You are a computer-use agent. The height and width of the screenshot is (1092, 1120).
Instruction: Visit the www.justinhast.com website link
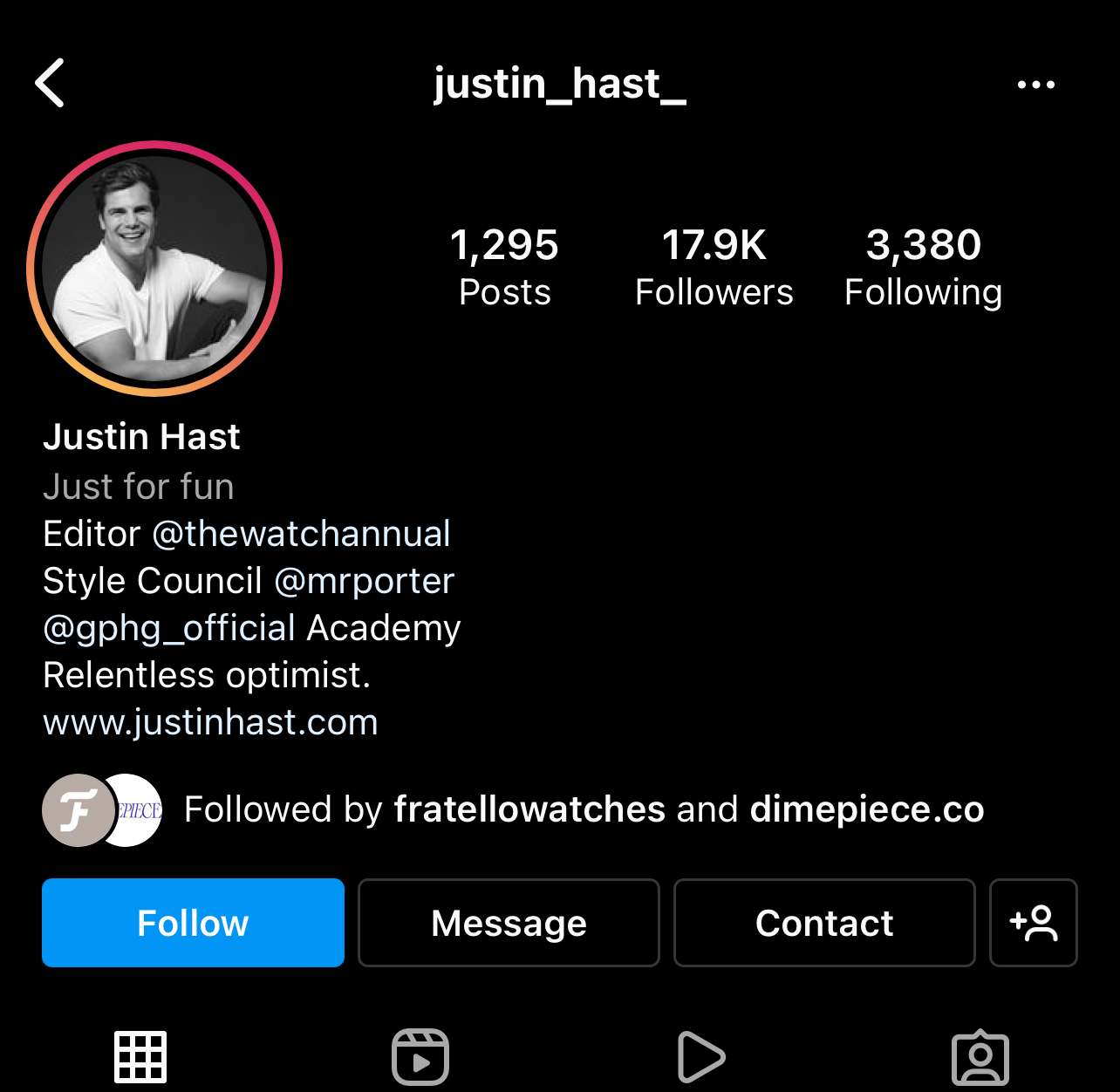coord(210,722)
